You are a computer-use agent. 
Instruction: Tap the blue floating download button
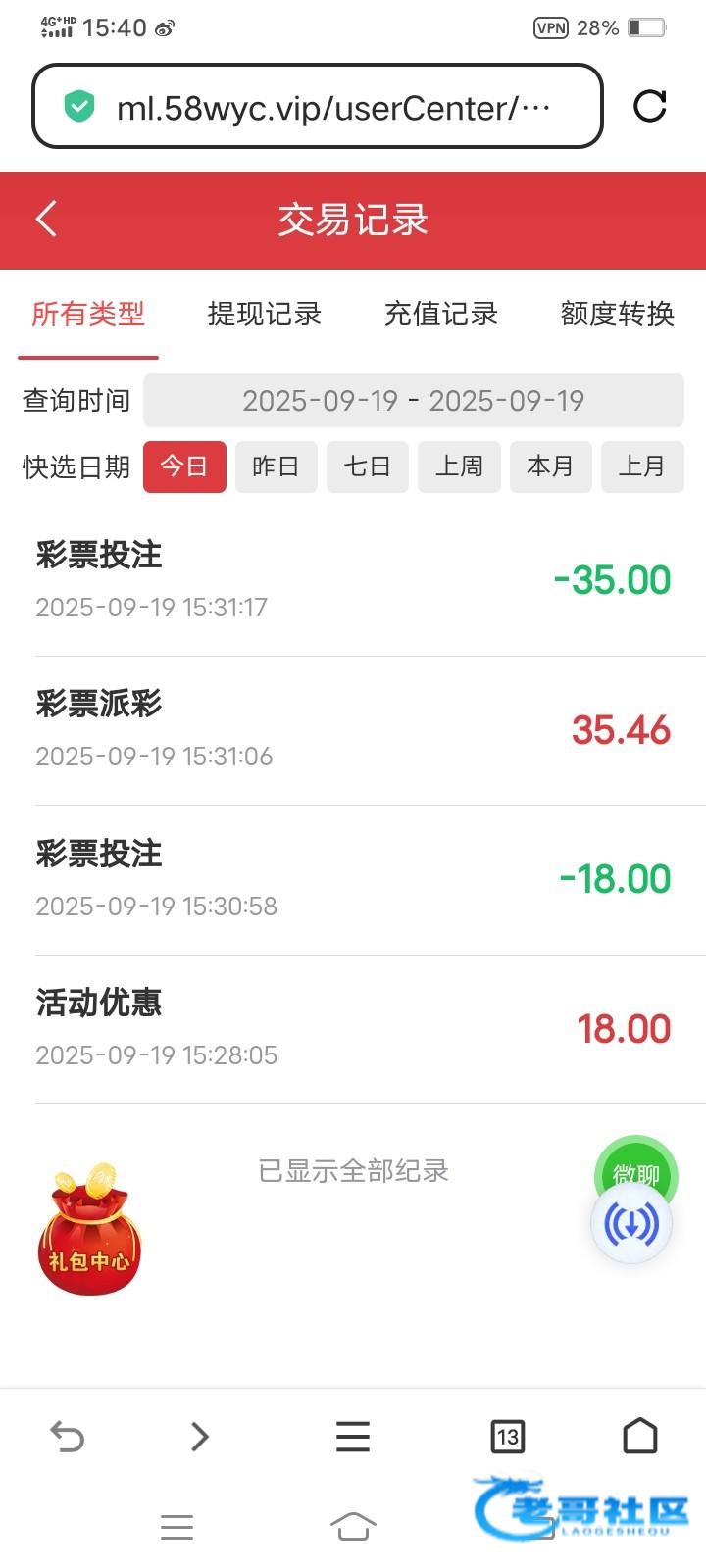point(631,1224)
